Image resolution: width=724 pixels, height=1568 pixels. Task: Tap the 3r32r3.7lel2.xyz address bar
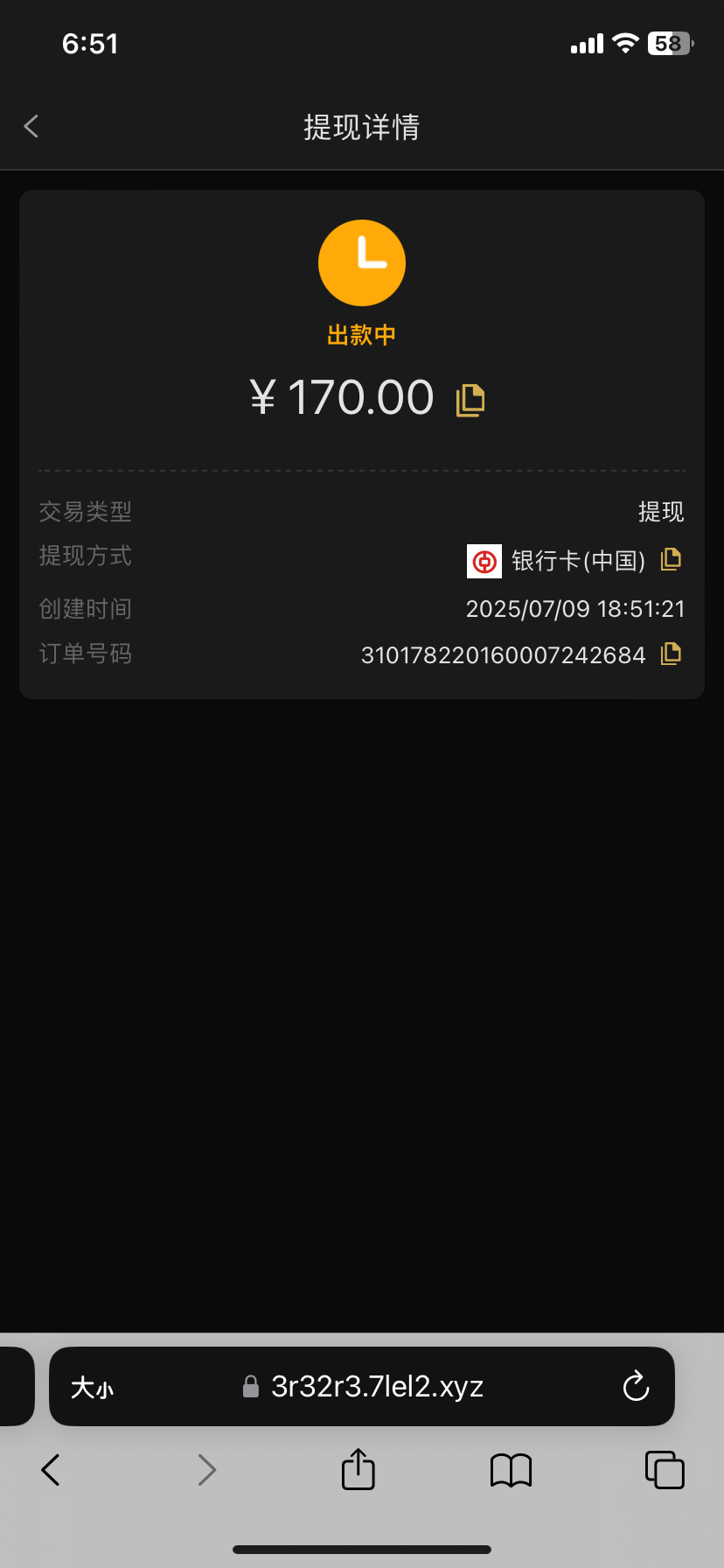(x=376, y=1387)
